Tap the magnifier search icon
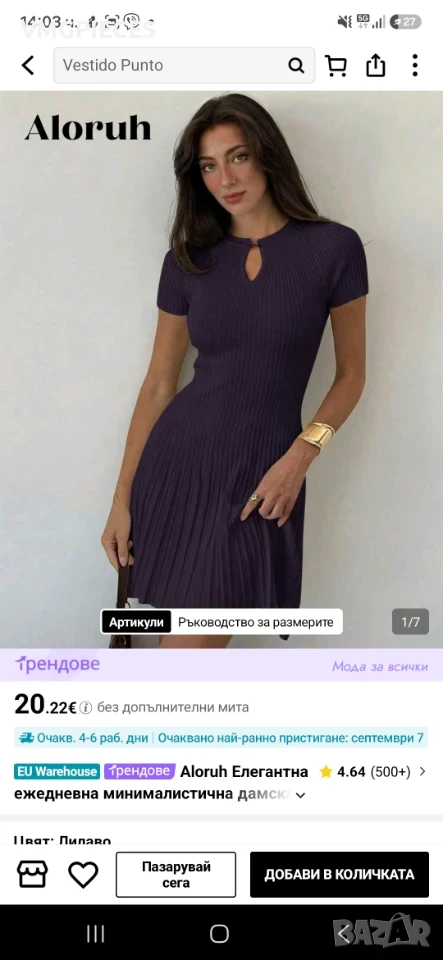 (296, 66)
